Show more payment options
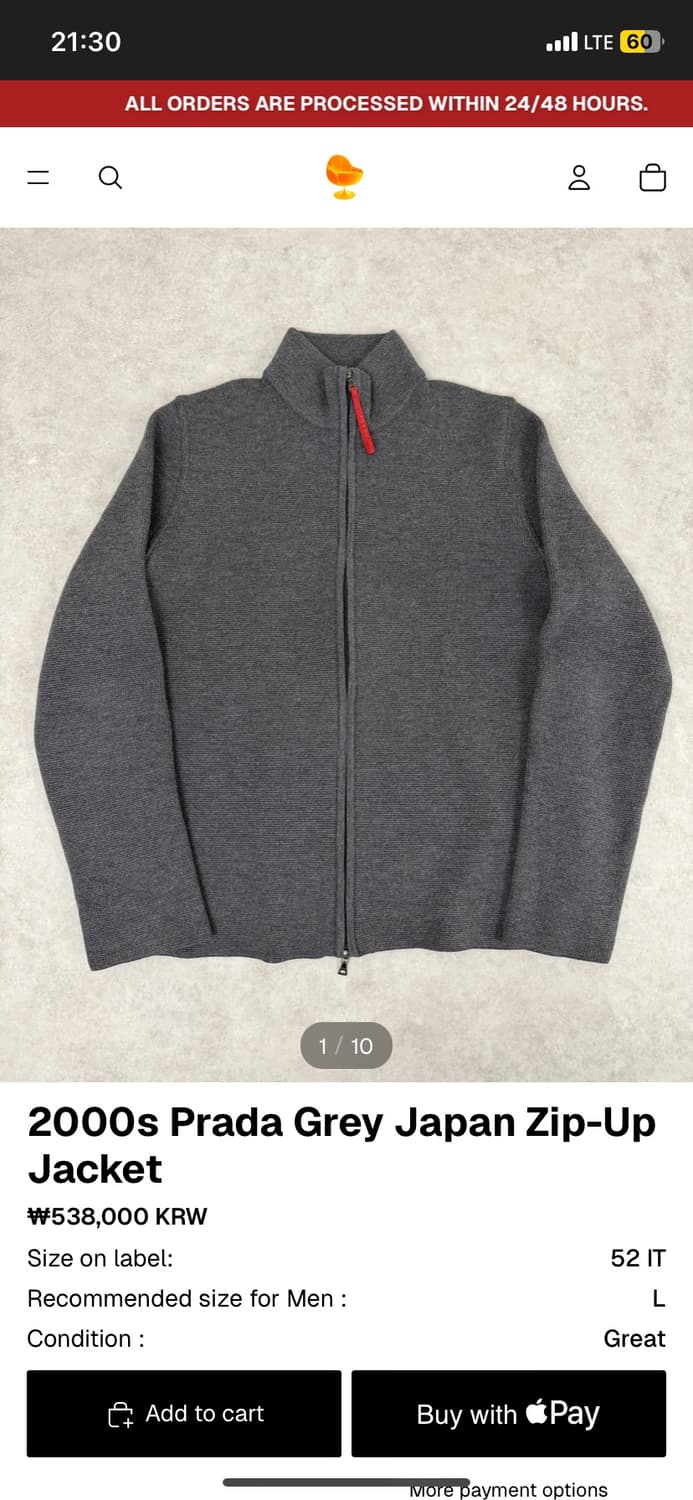693x1500 pixels. pyautogui.click(x=508, y=1490)
